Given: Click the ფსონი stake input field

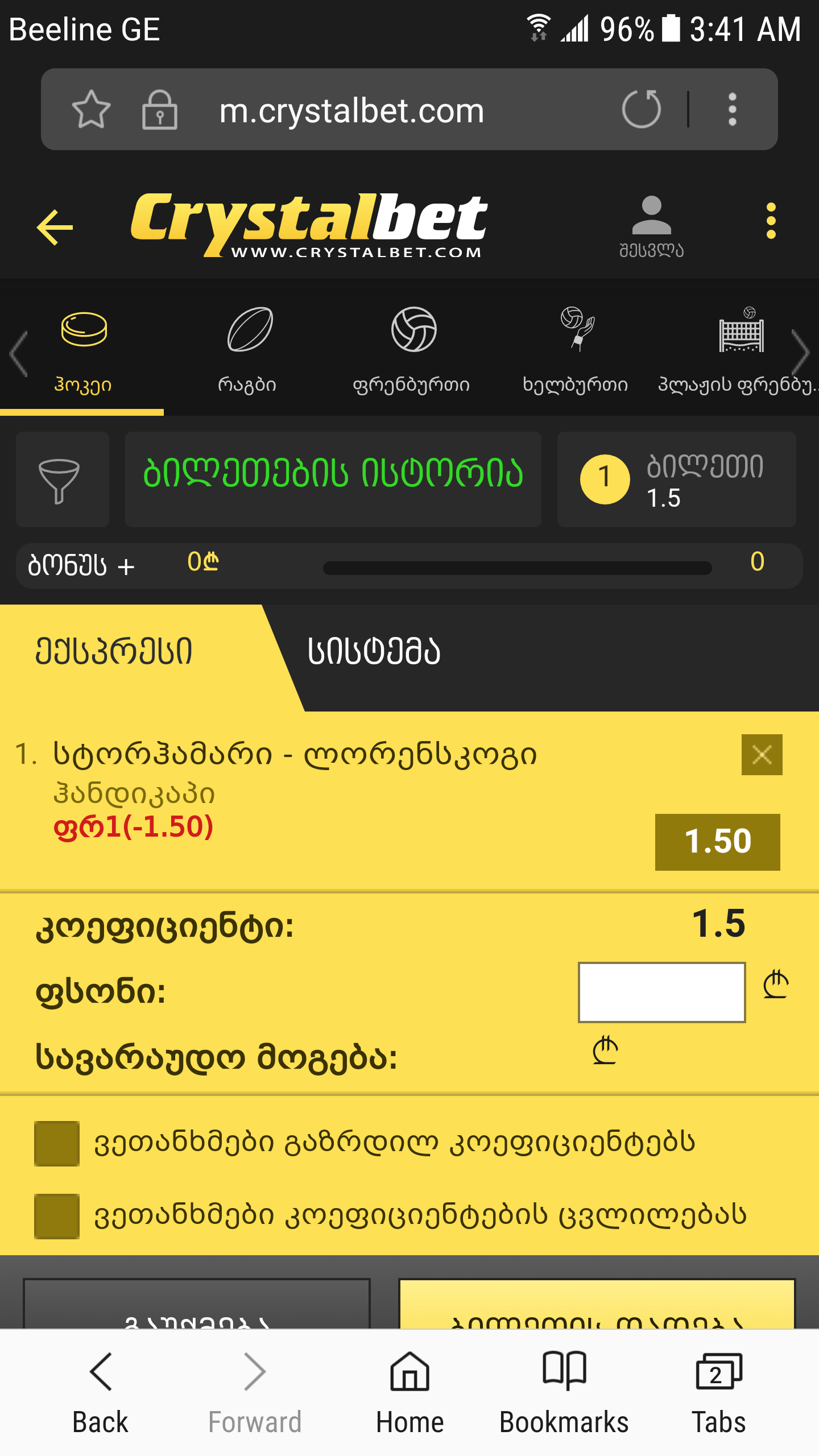Looking at the screenshot, I should click(x=661, y=992).
